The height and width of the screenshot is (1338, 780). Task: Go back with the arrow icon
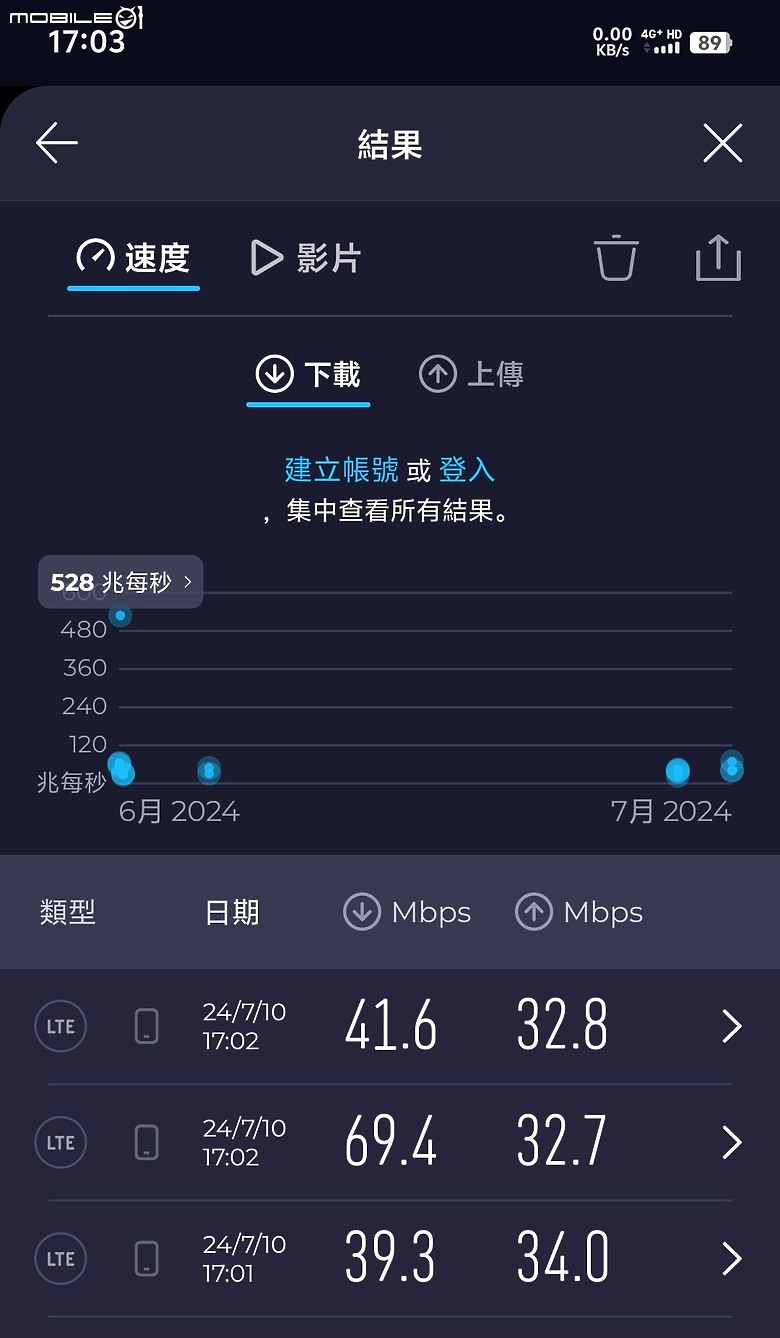pyautogui.click(x=57, y=144)
